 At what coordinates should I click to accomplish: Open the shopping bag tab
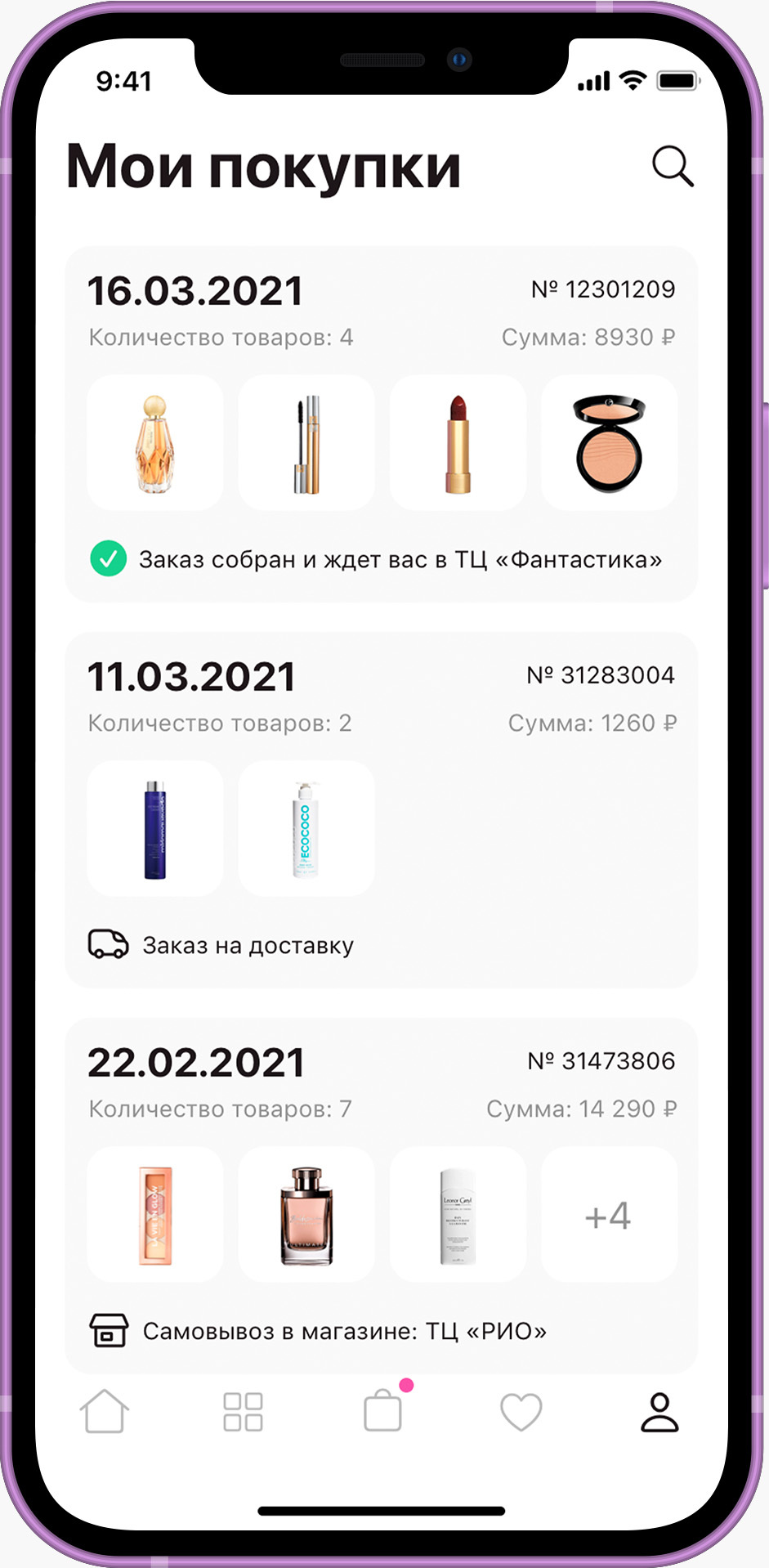coord(382,1411)
